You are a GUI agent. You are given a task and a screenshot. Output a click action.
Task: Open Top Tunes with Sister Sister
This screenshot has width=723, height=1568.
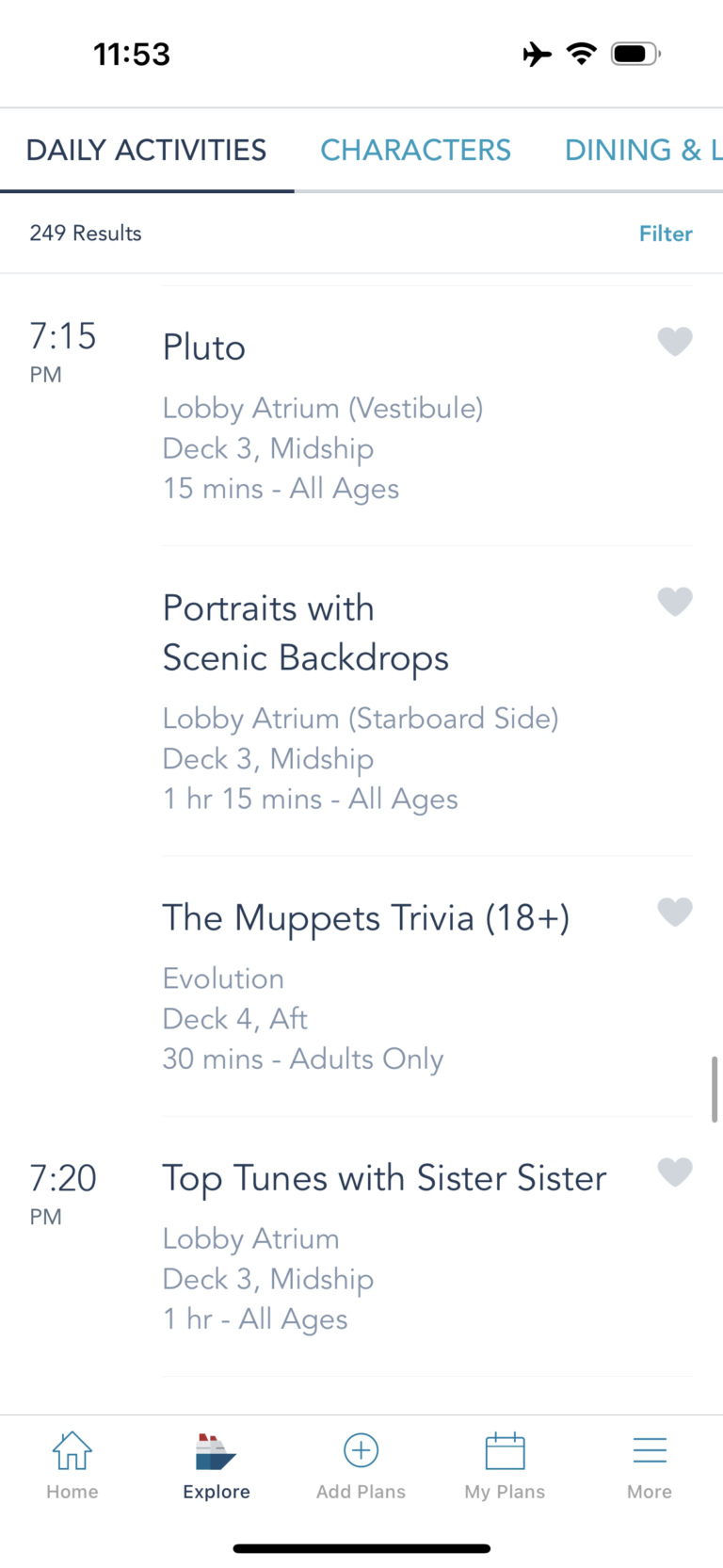(384, 1178)
